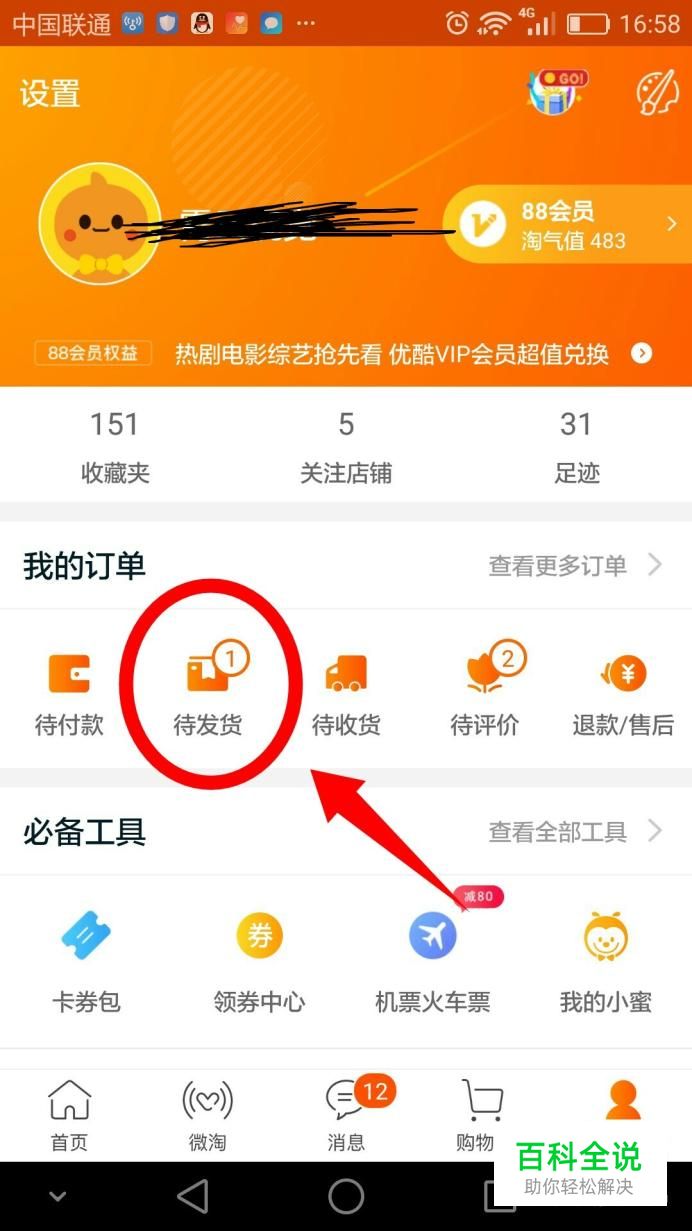
Task: Tap 查看全部工具
Action: (x=575, y=831)
